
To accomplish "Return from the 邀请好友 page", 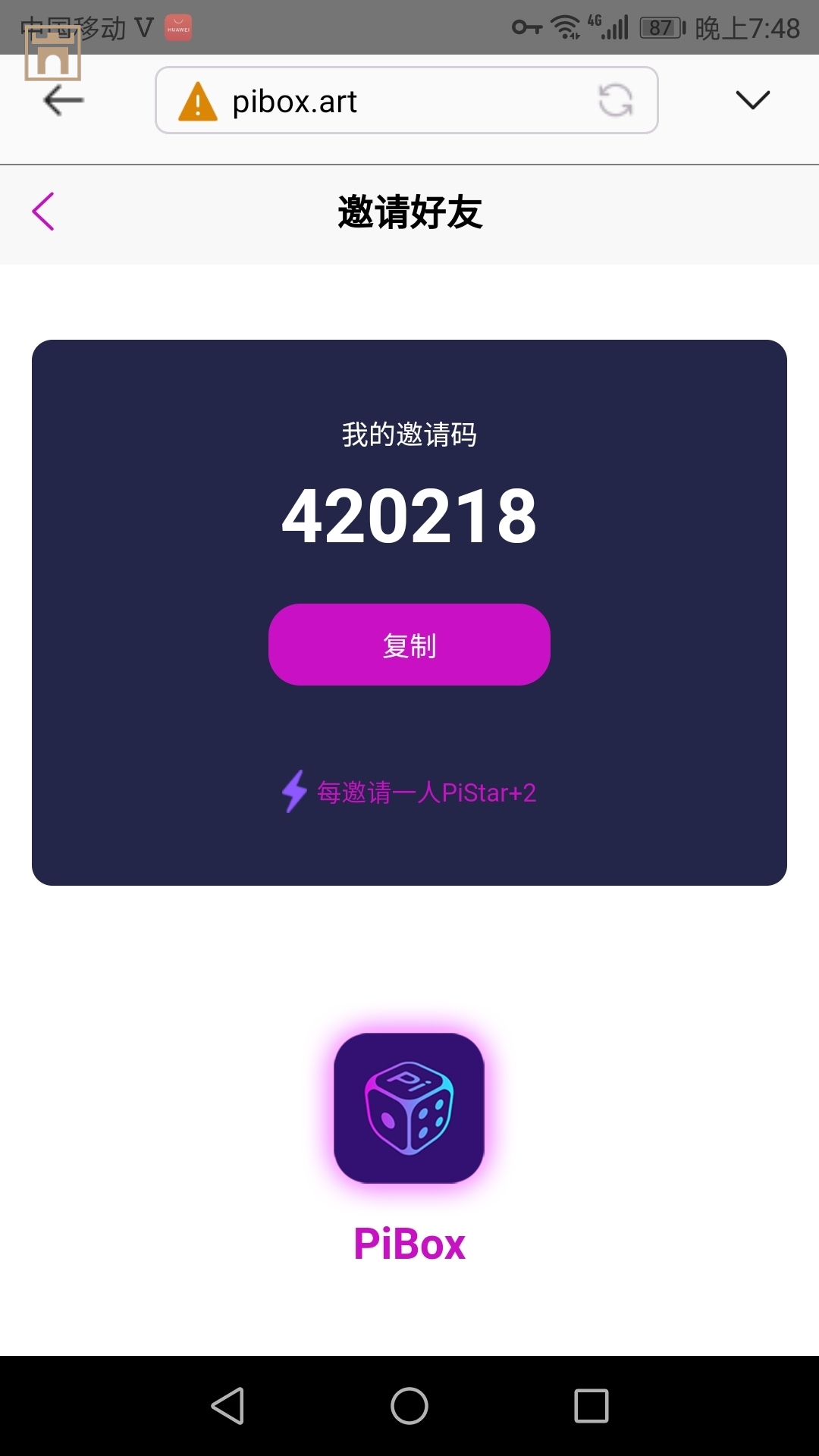I will click(x=44, y=212).
